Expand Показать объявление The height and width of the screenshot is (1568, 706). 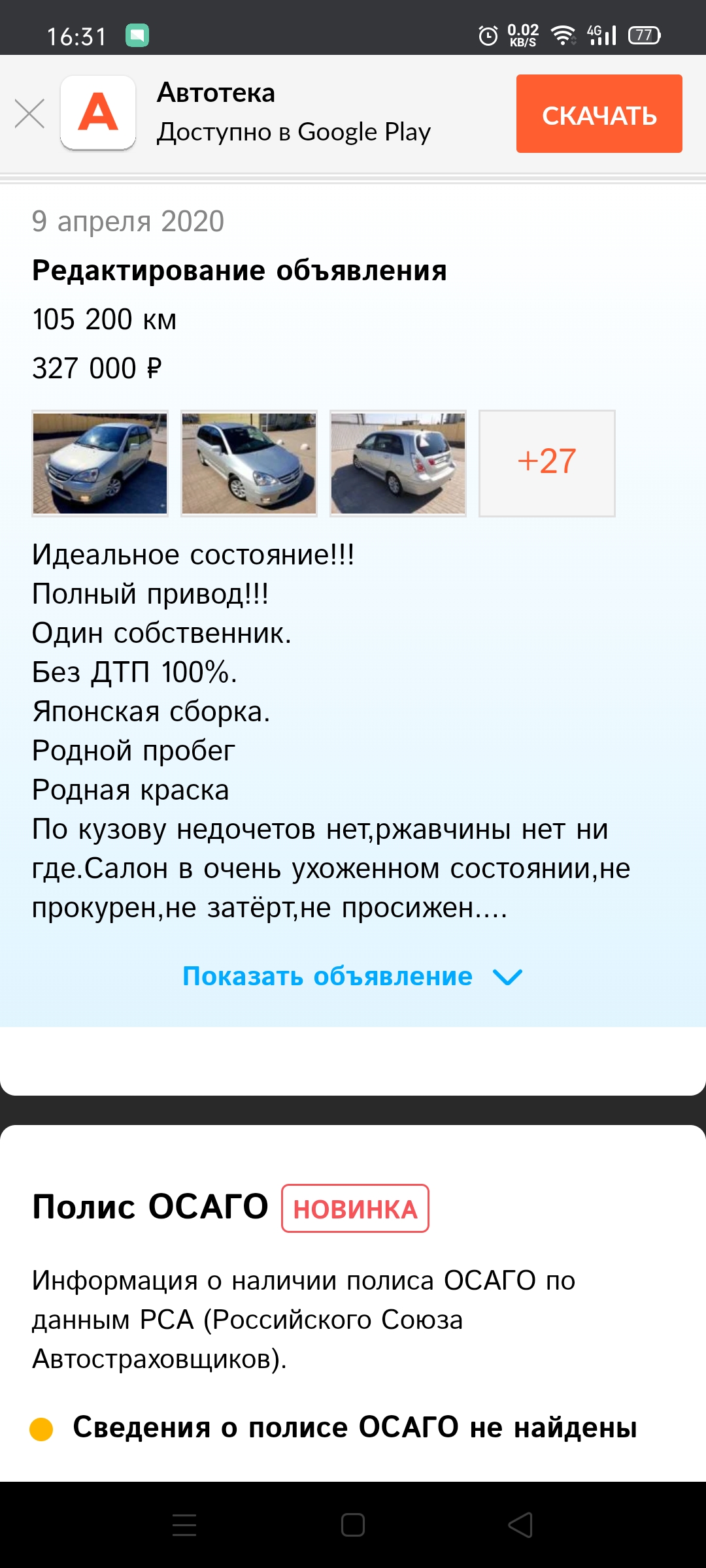(x=352, y=976)
